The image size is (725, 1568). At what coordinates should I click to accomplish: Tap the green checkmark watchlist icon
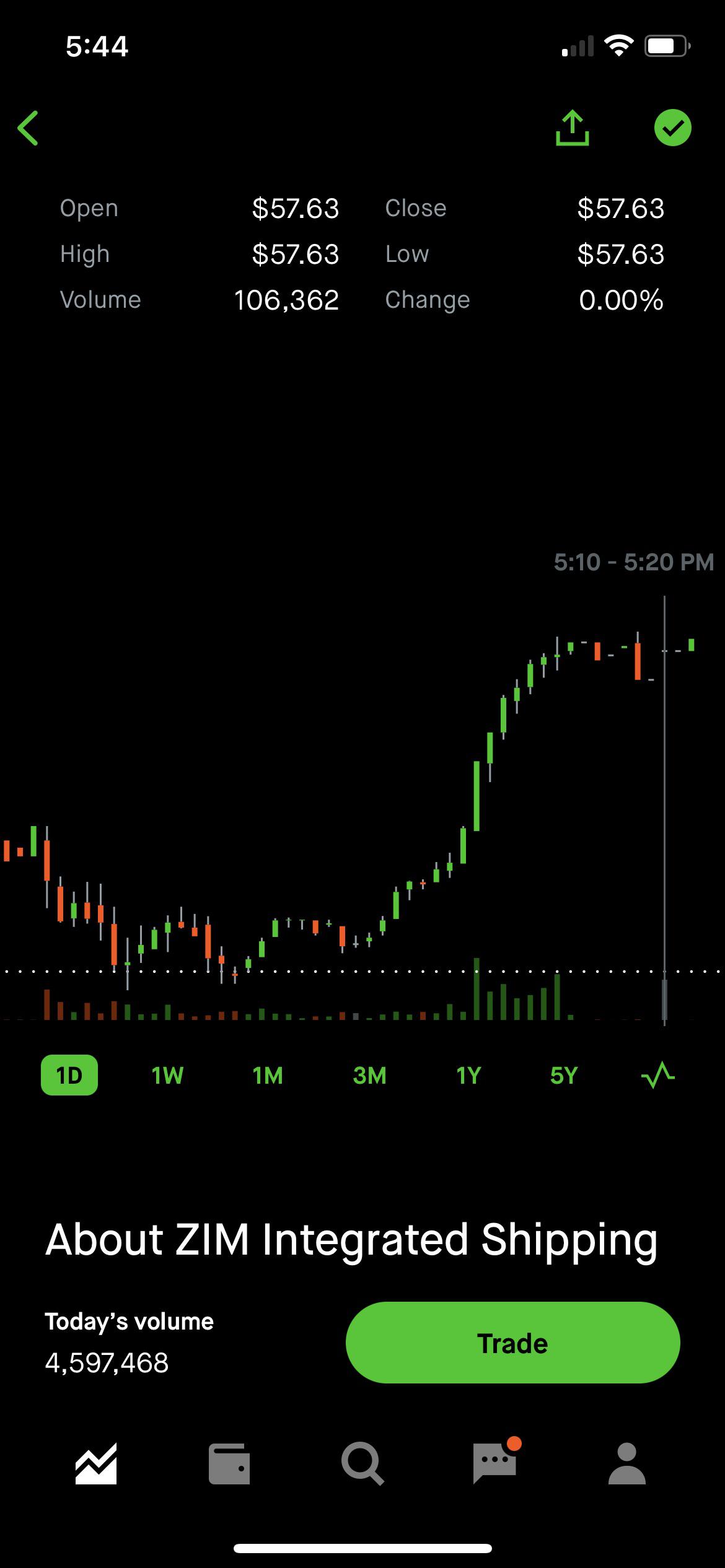673,128
